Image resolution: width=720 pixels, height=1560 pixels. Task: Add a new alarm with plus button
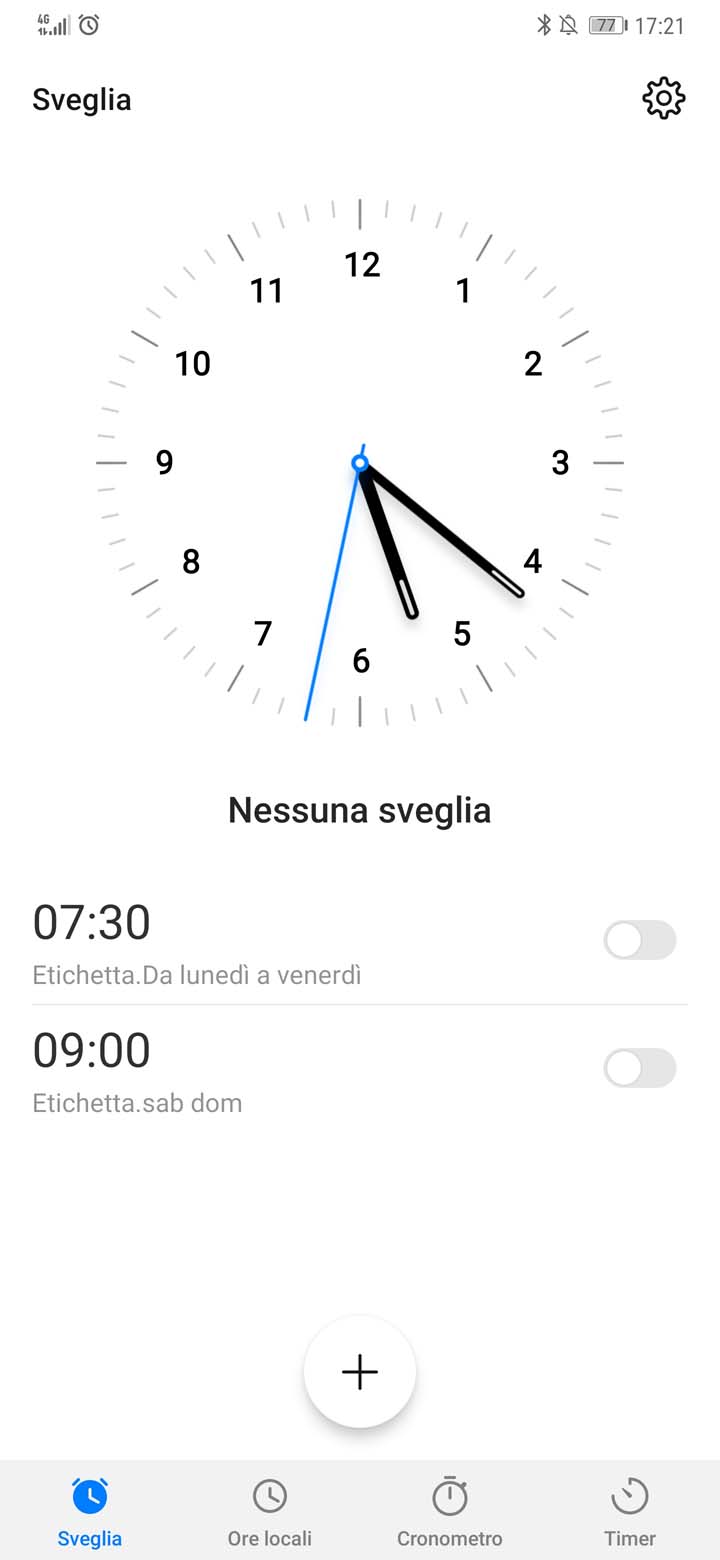pyautogui.click(x=360, y=1372)
